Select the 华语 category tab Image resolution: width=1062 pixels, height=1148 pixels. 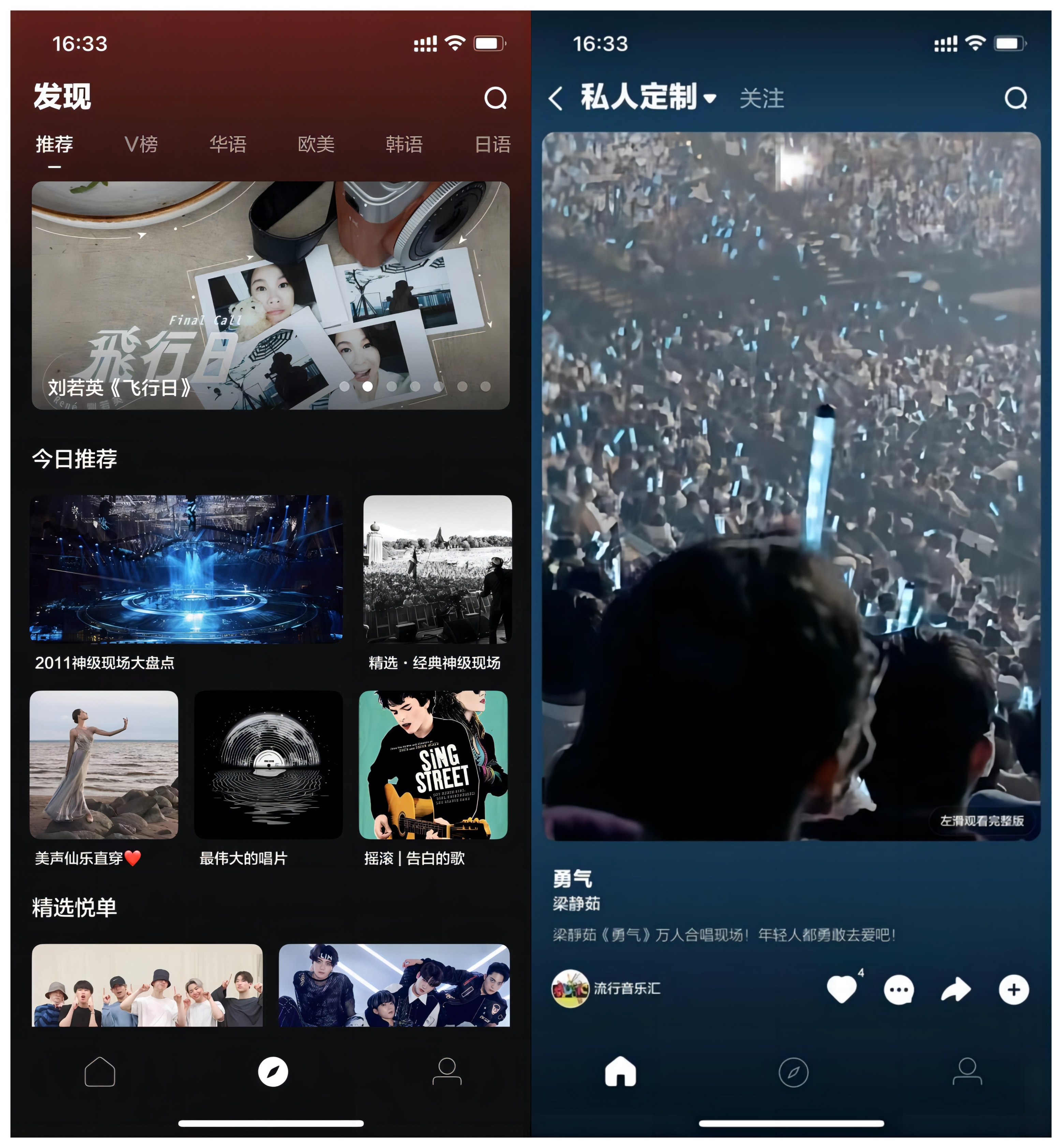[227, 144]
